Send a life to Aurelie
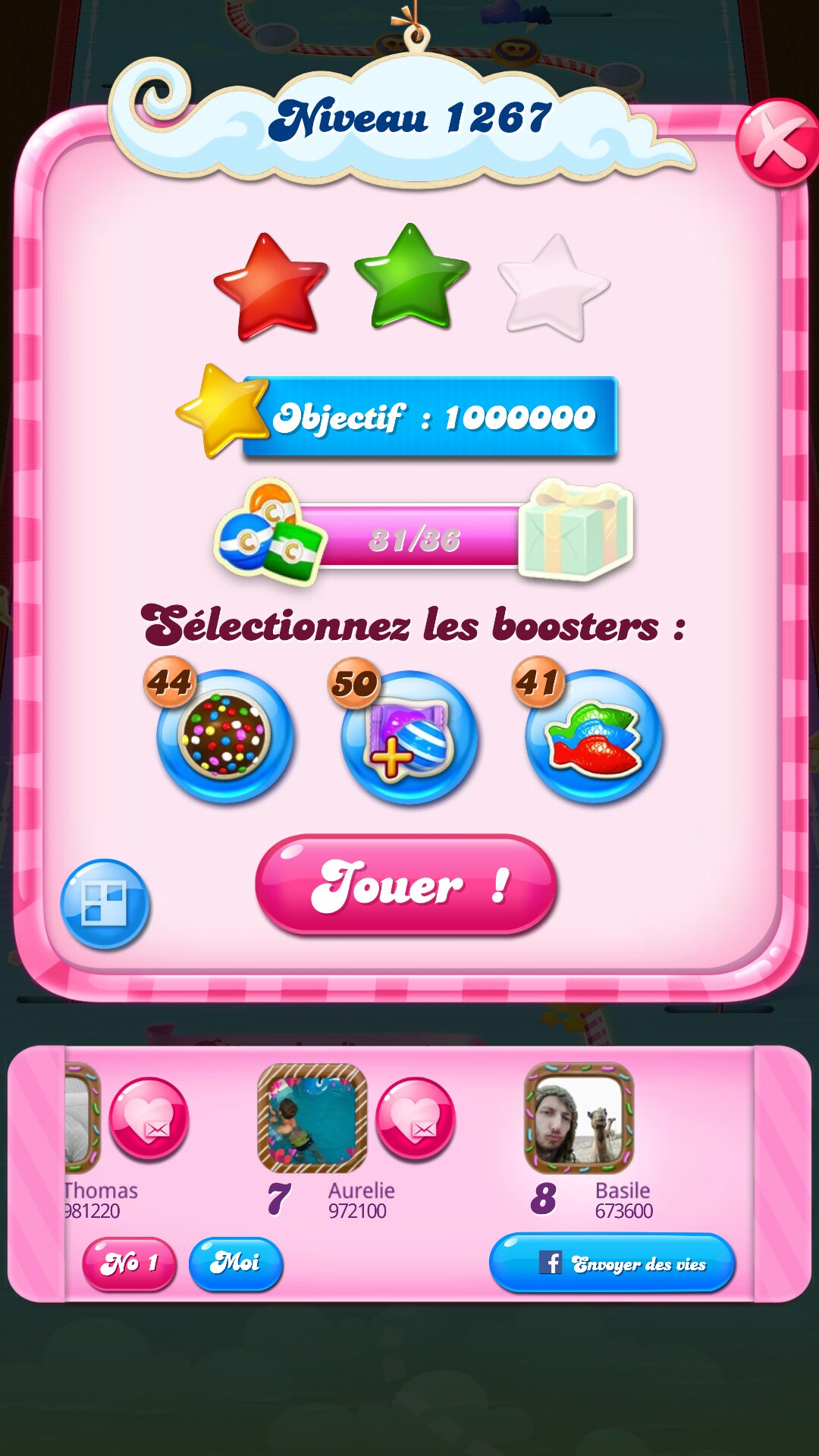The height and width of the screenshot is (1456, 819). click(x=416, y=1118)
